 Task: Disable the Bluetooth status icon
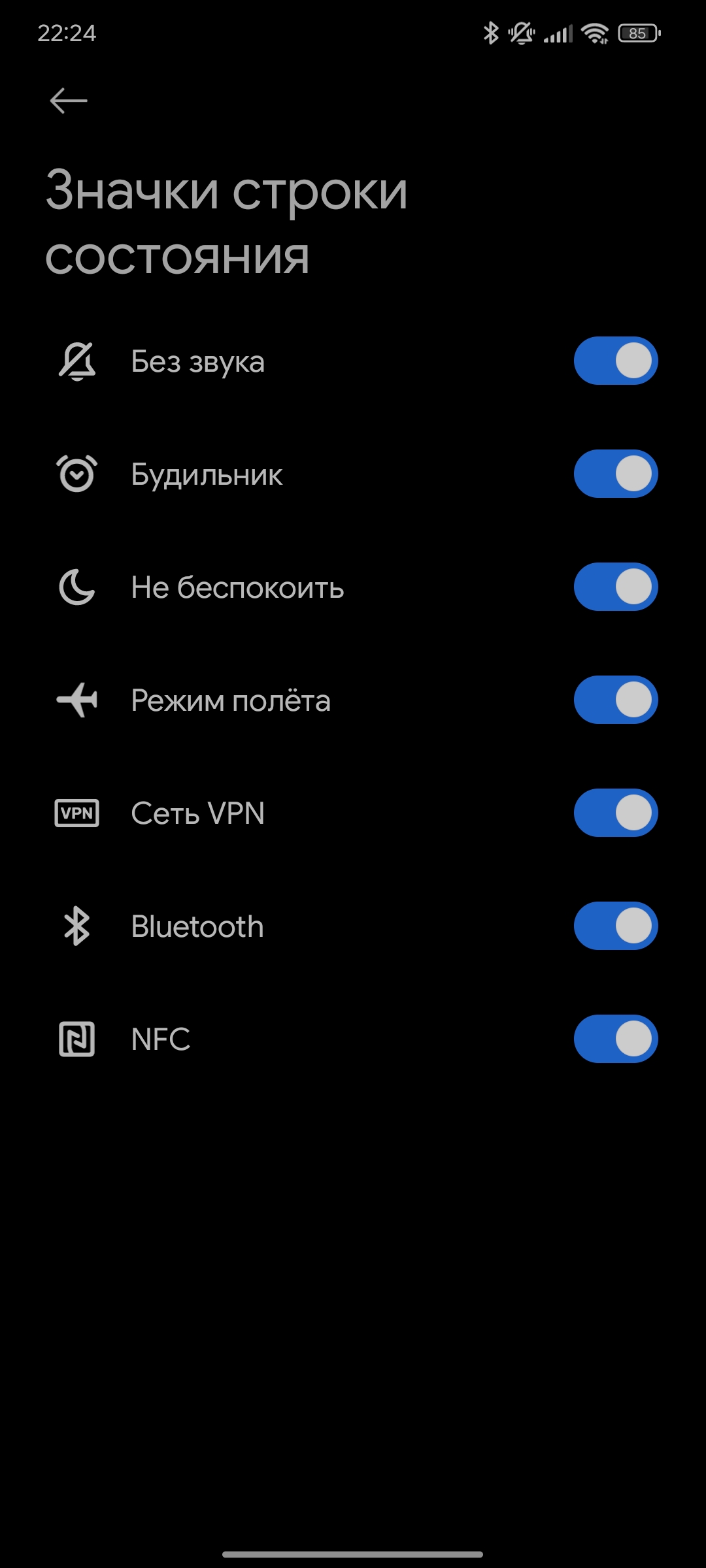point(616,926)
